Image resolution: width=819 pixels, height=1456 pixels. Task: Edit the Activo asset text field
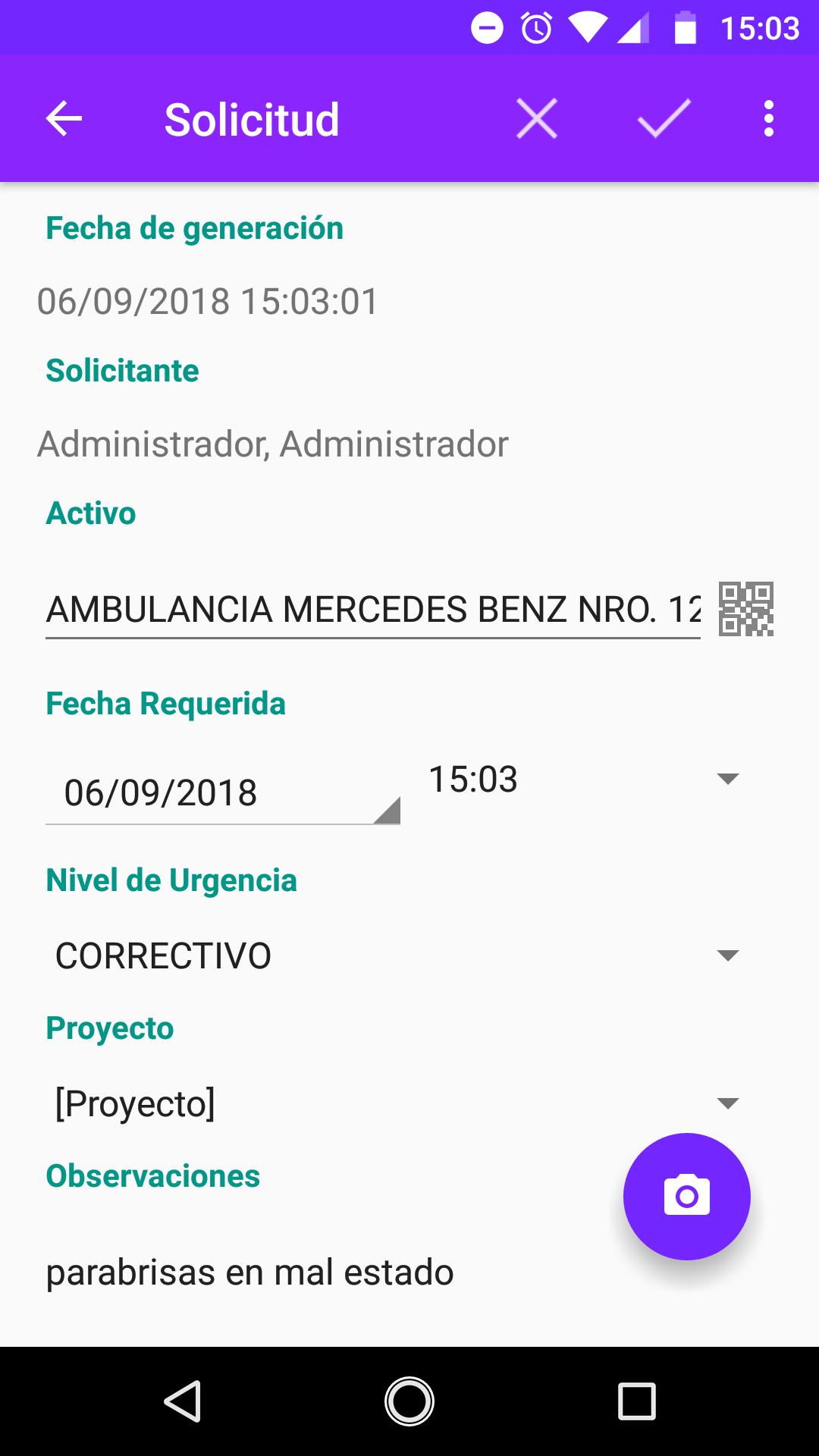[373, 610]
